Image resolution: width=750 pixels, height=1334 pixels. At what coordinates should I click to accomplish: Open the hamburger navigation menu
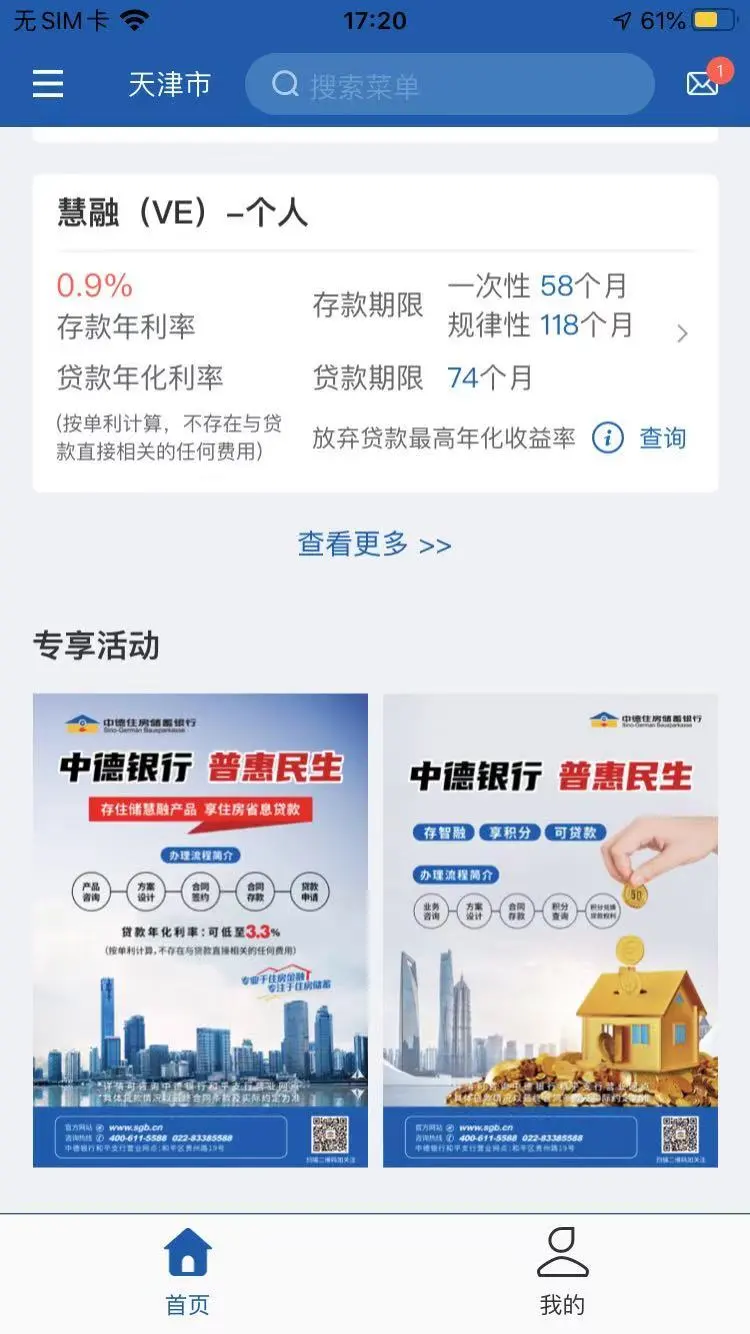[47, 84]
